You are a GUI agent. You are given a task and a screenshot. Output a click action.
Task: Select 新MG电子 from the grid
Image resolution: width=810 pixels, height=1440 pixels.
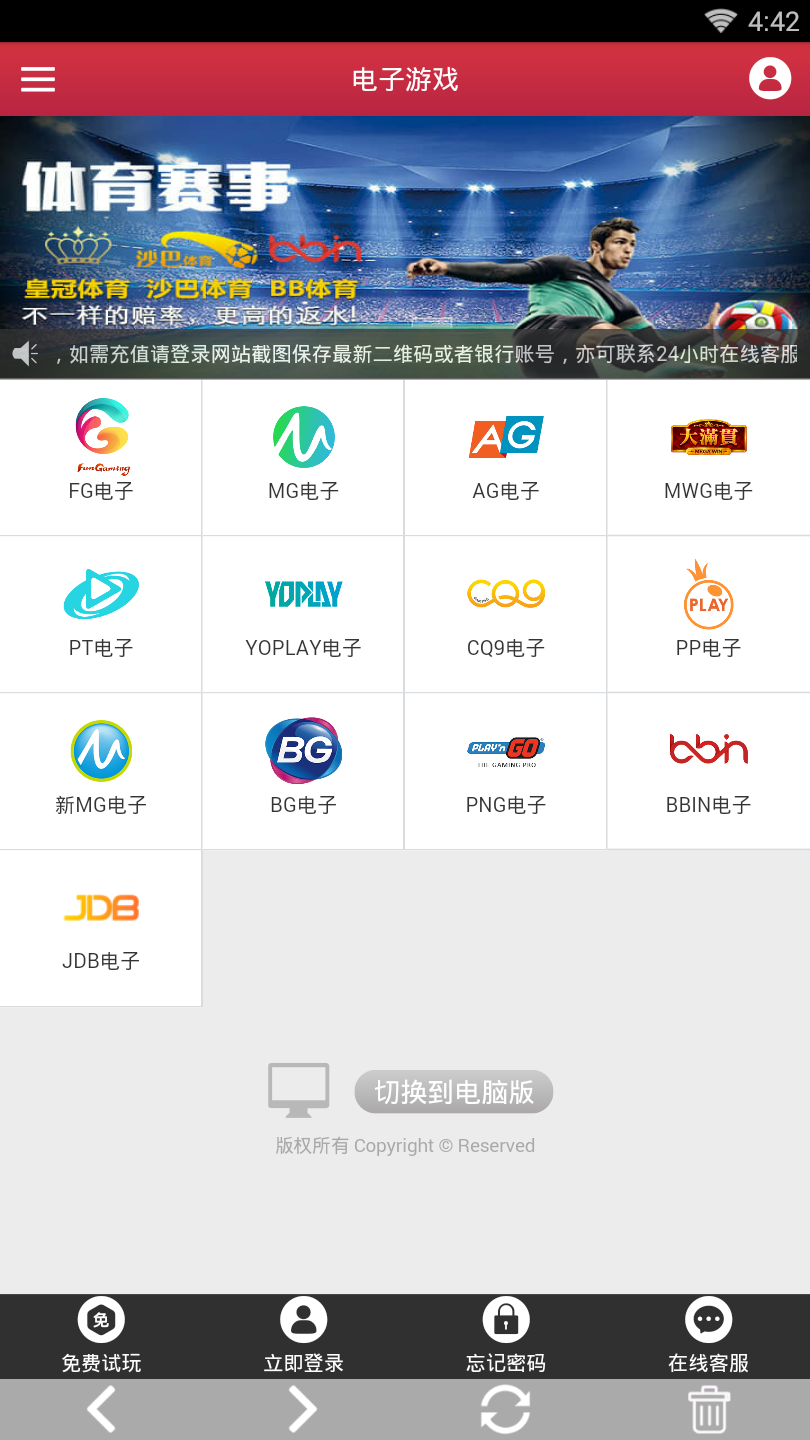click(101, 771)
